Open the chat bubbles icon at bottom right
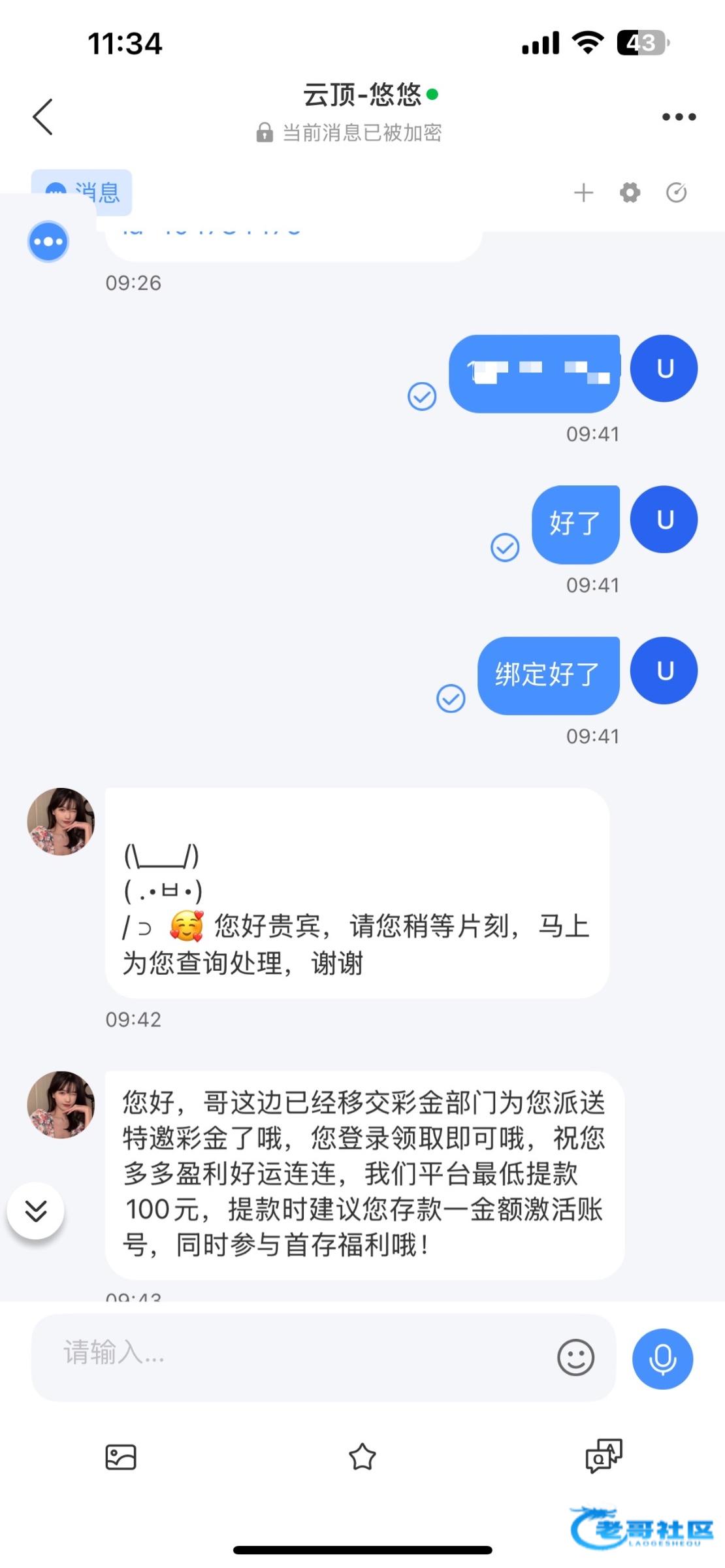 click(x=604, y=1456)
